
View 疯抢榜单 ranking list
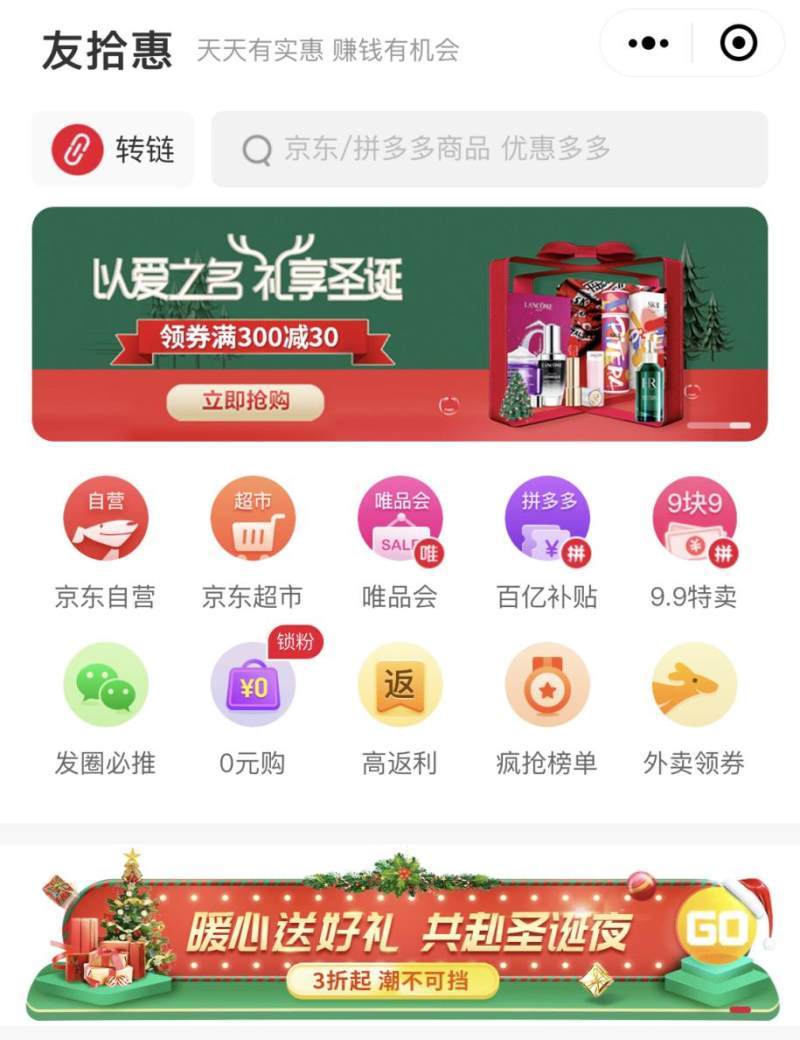tap(547, 707)
